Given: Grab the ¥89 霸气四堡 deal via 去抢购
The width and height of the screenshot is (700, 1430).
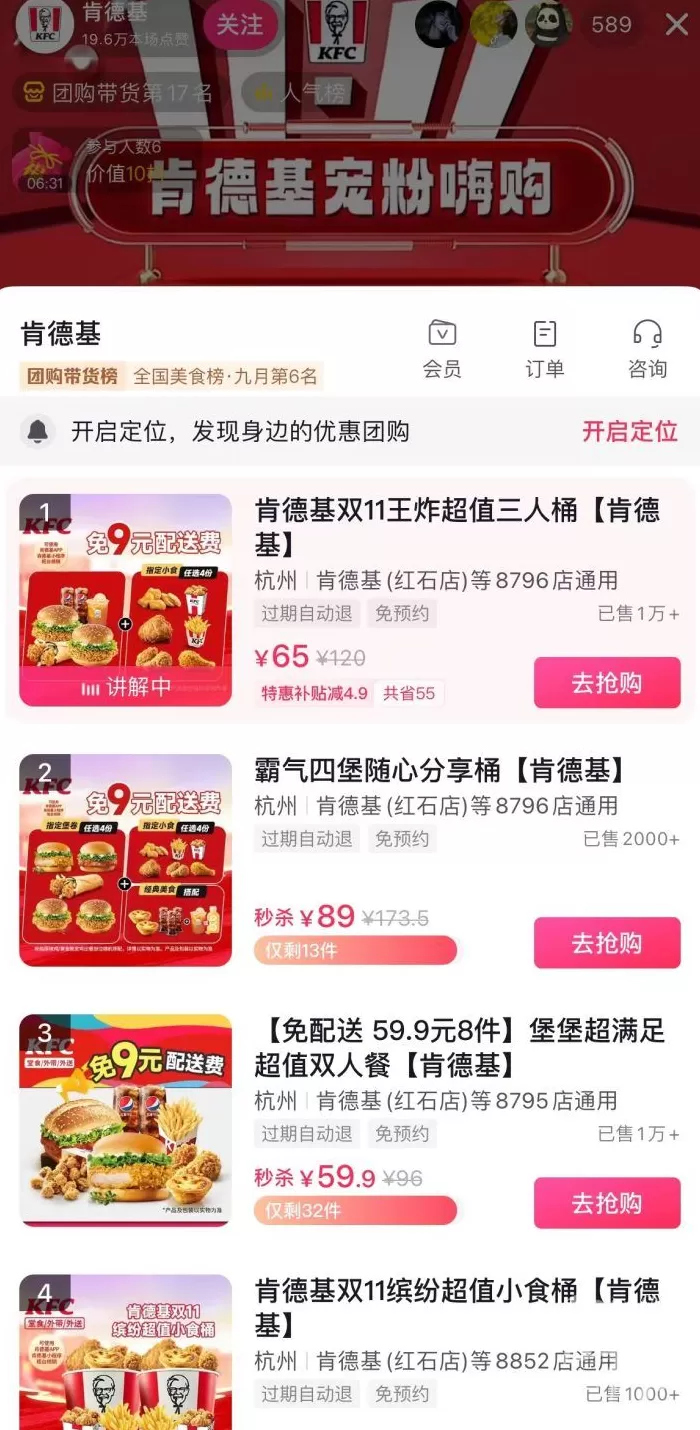Looking at the screenshot, I should (607, 943).
